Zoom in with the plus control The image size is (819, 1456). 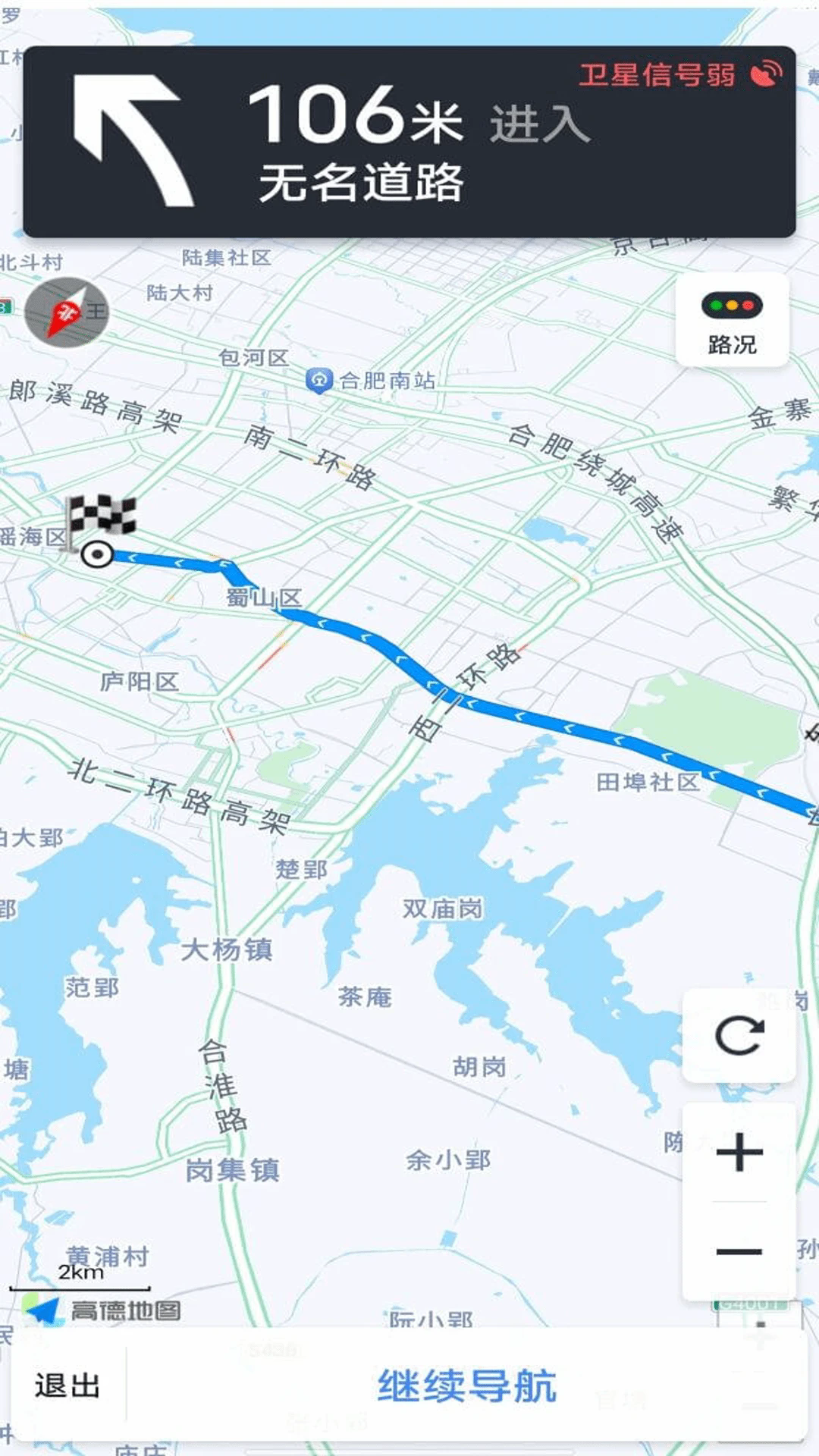click(741, 1152)
